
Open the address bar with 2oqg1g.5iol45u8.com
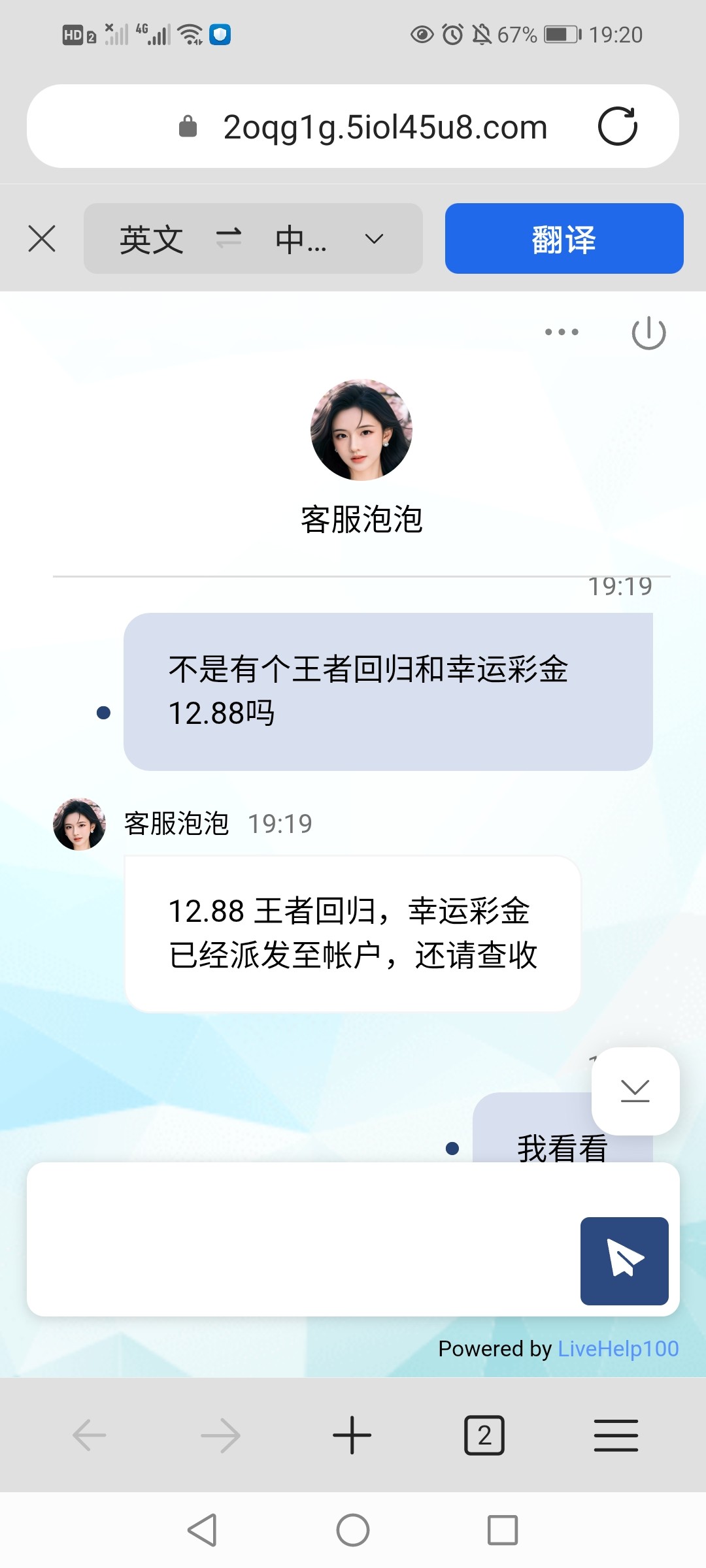point(384,127)
